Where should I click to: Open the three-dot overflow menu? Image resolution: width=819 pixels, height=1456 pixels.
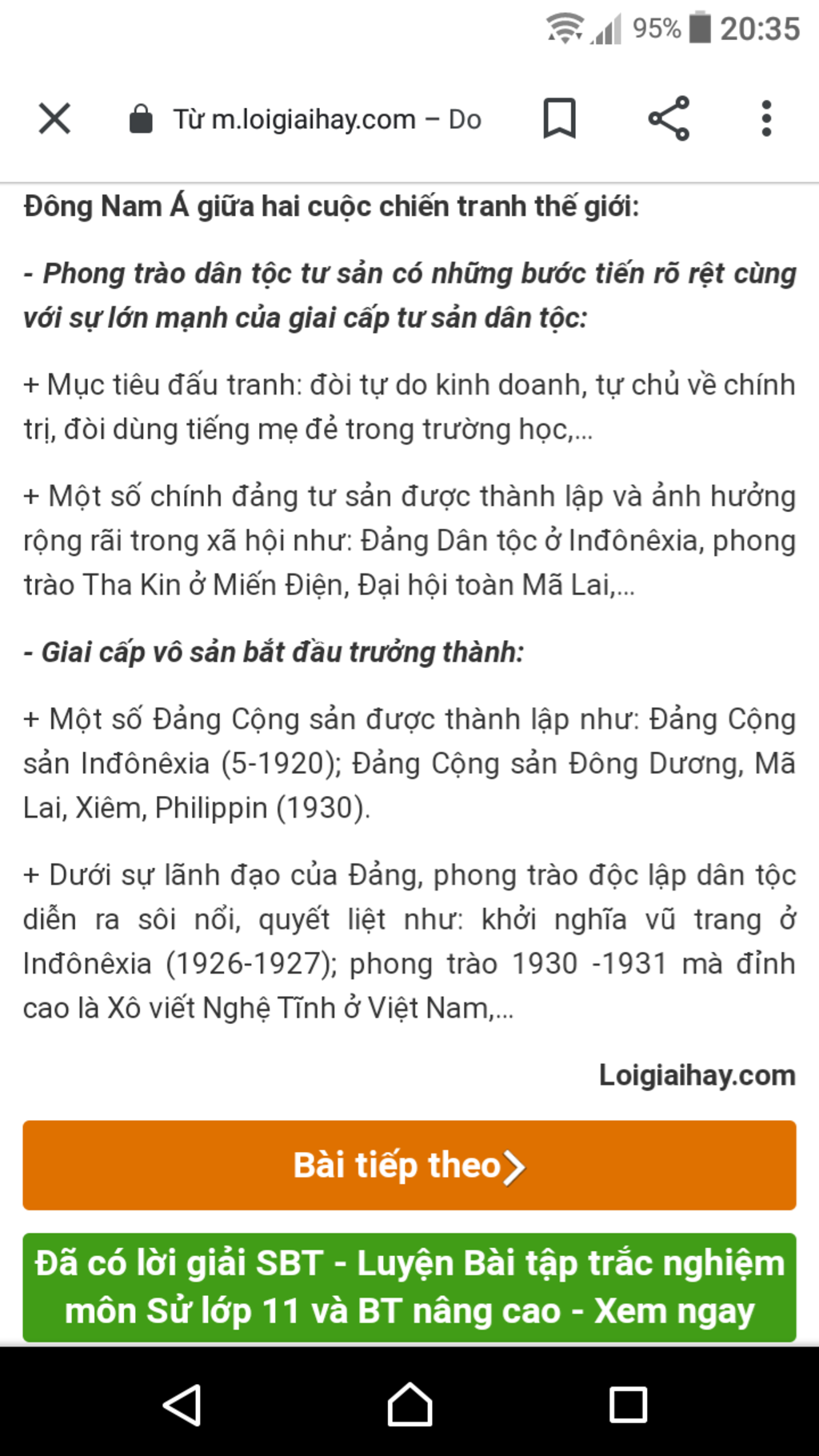click(766, 119)
